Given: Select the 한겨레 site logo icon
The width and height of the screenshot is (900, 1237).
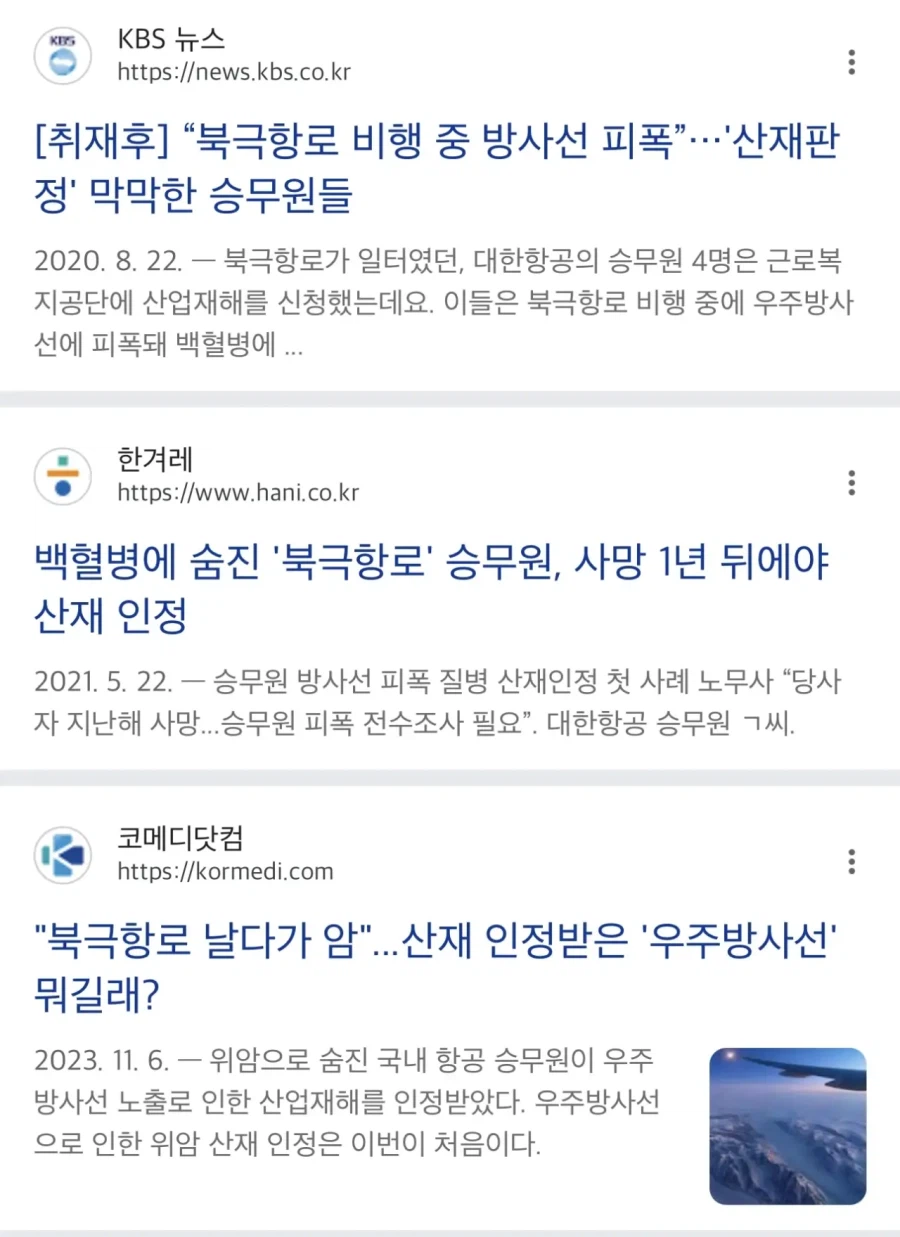Looking at the screenshot, I should (x=62, y=477).
